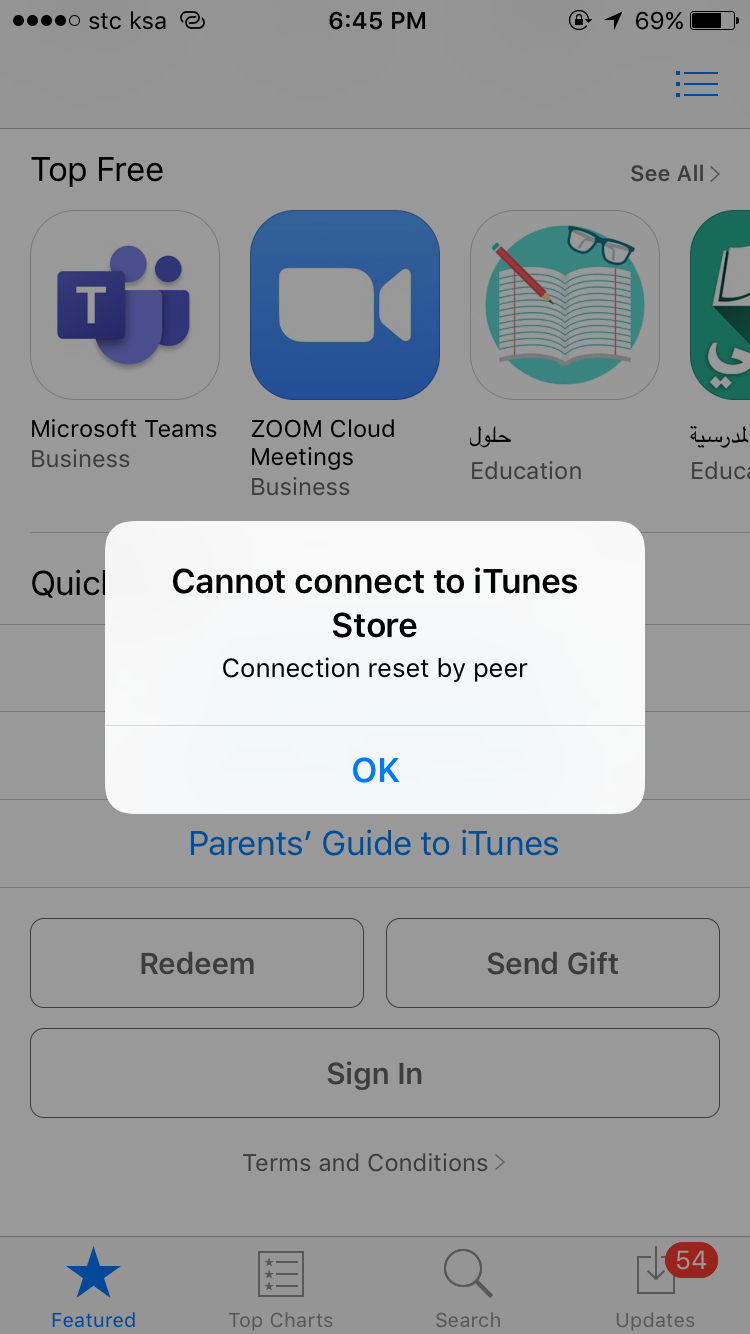Tap the Redeem button
Image resolution: width=750 pixels, height=1334 pixels.
[x=197, y=963]
